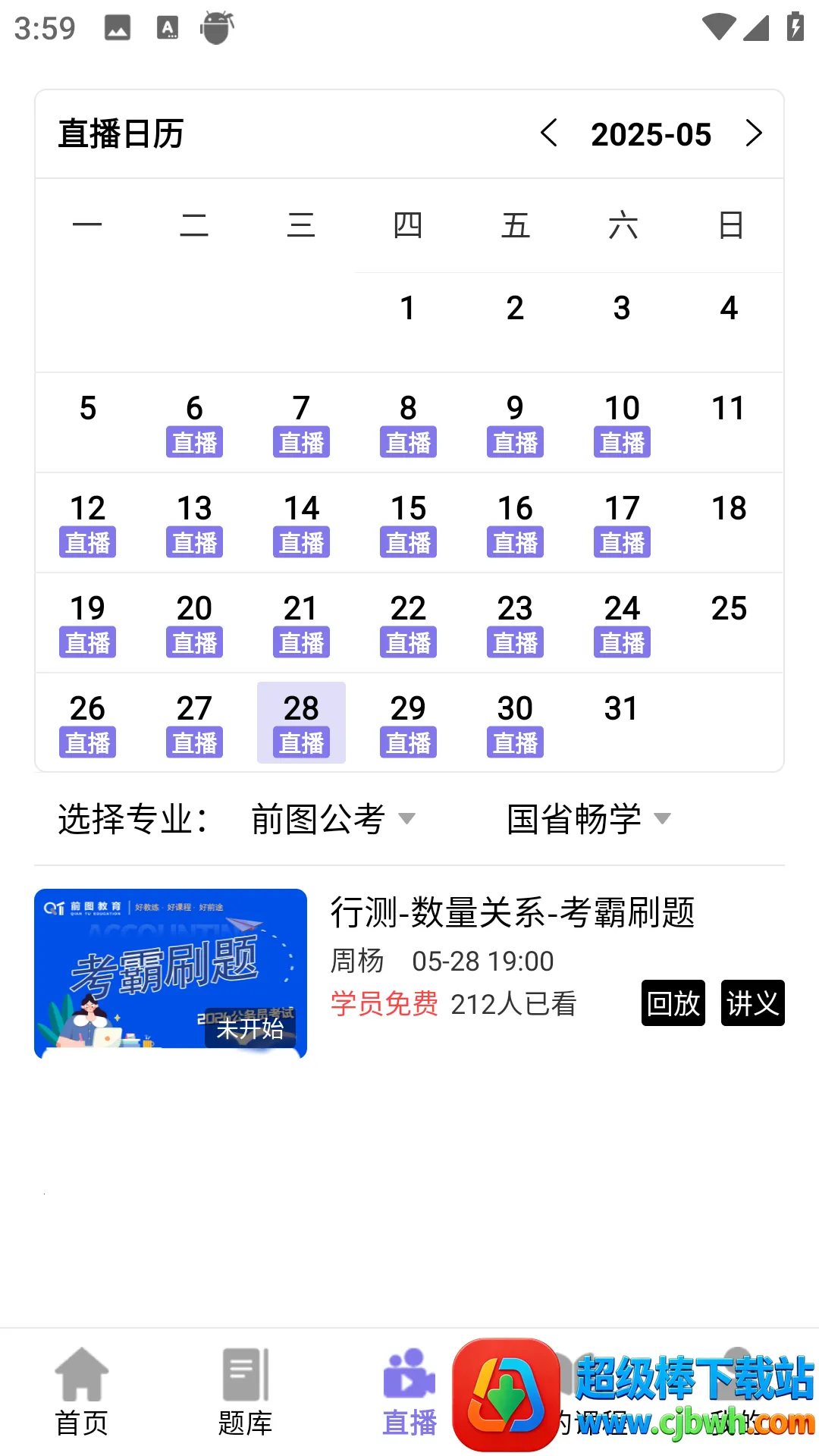Select May 19 on the calendar
This screenshot has width=819, height=1456.
tap(87, 623)
